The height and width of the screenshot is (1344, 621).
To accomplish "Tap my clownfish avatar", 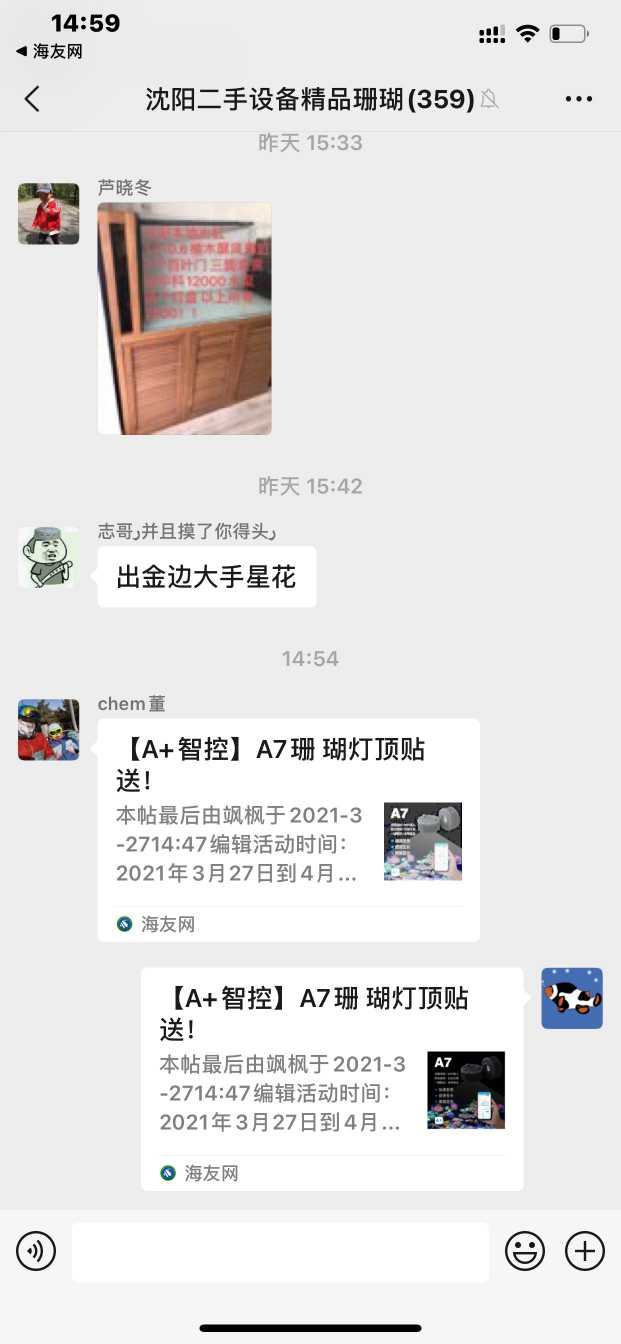I will click(572, 998).
